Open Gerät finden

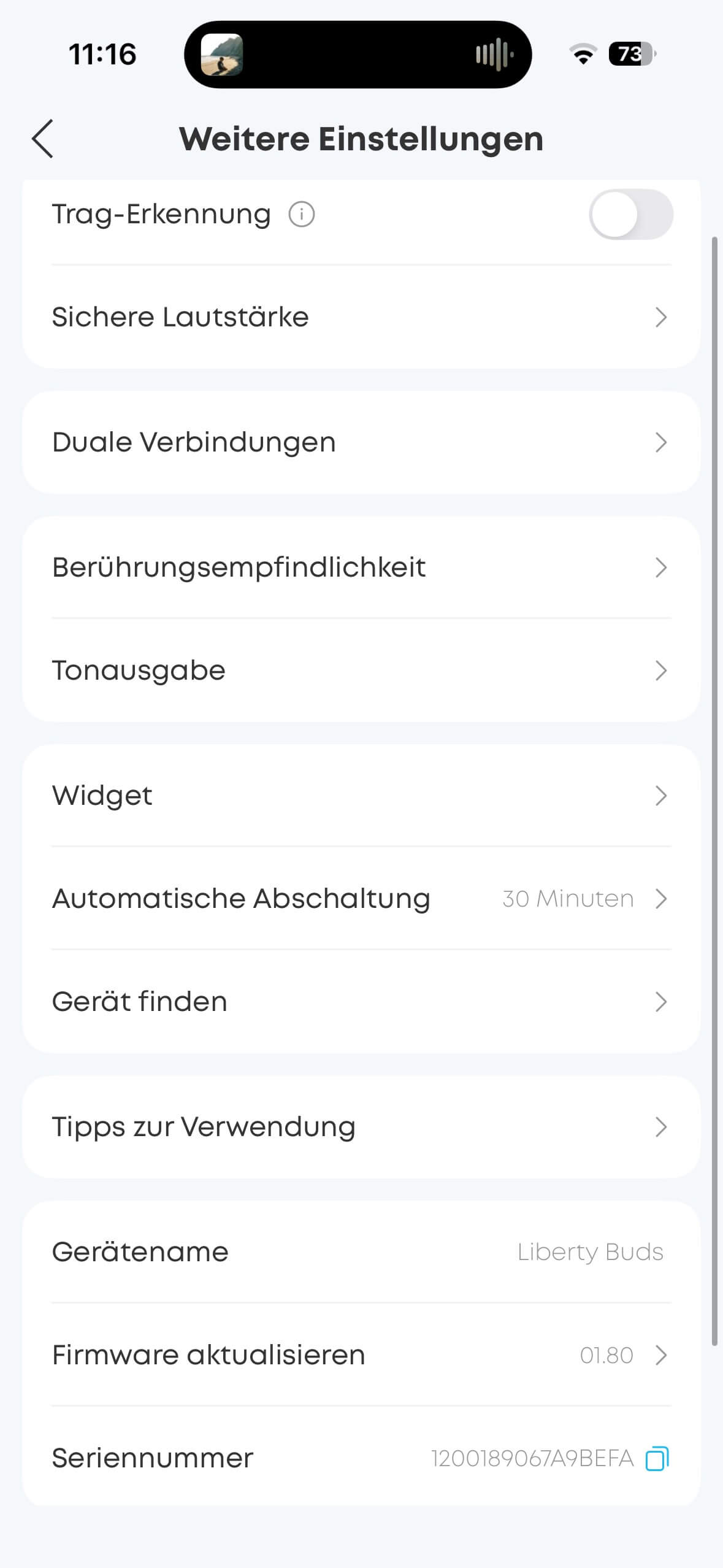pos(361,1002)
